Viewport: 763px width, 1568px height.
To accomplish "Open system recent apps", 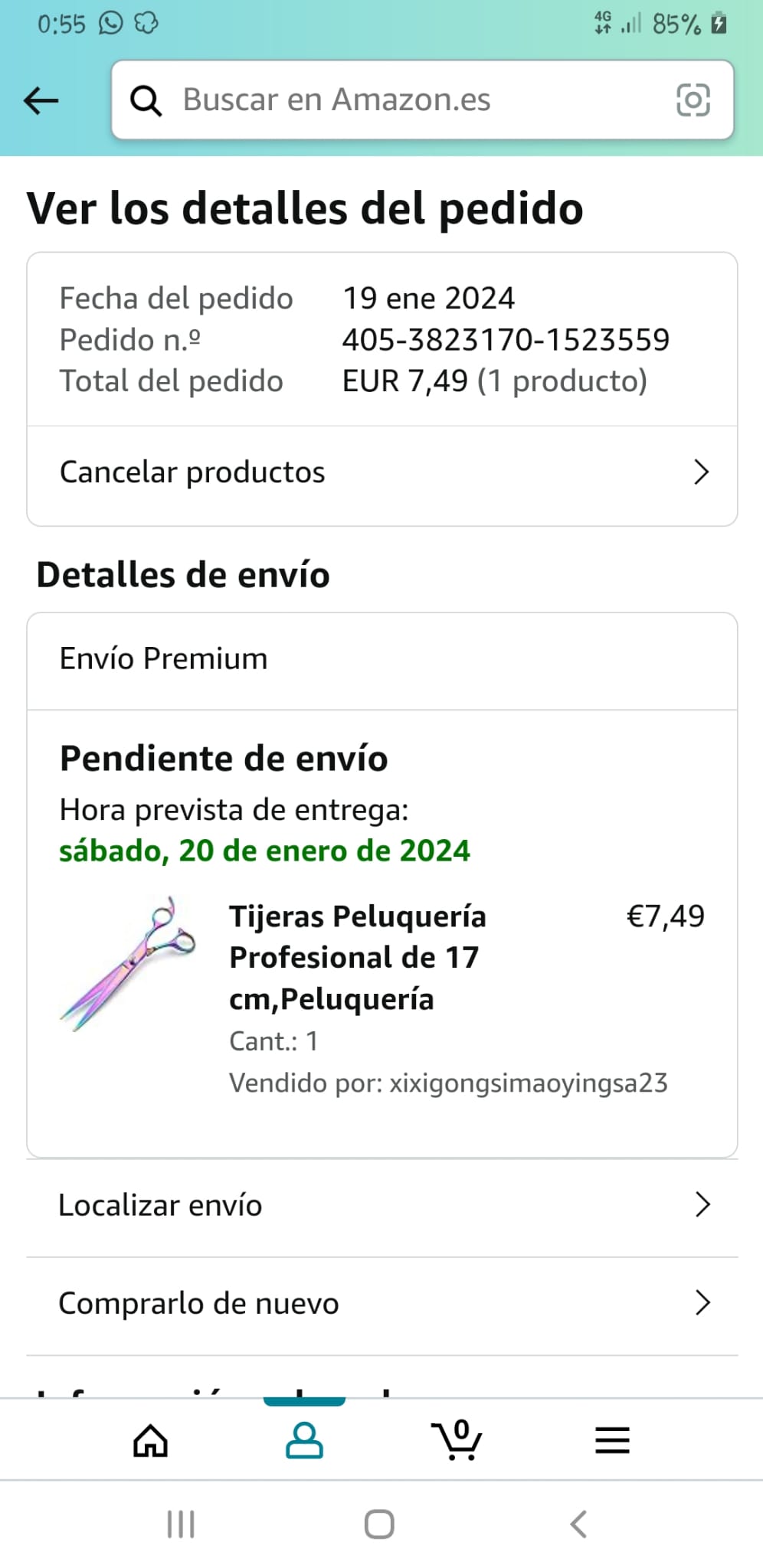I will coord(181,1524).
